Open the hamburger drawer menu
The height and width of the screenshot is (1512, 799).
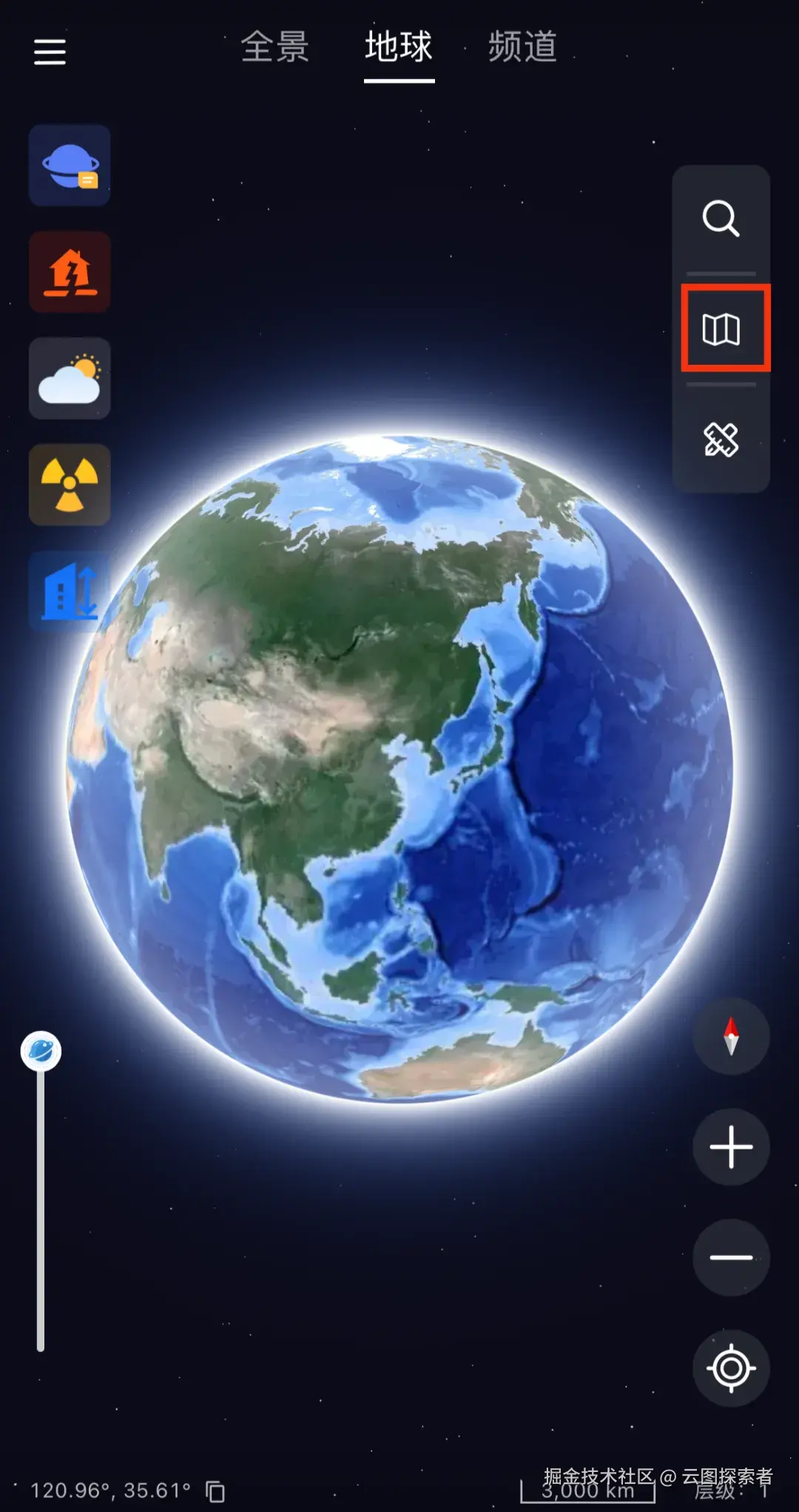click(50, 52)
